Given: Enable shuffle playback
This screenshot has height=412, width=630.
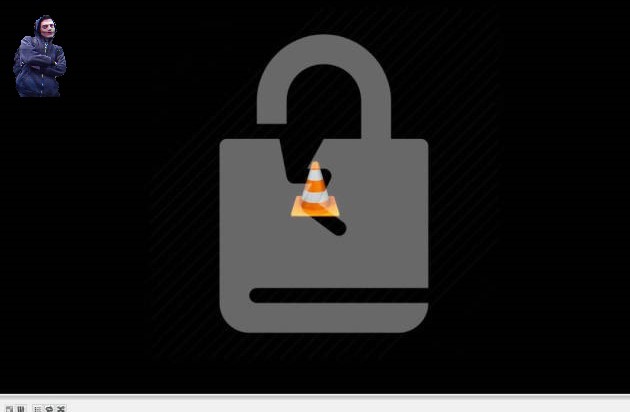Looking at the screenshot, I should (60, 409).
